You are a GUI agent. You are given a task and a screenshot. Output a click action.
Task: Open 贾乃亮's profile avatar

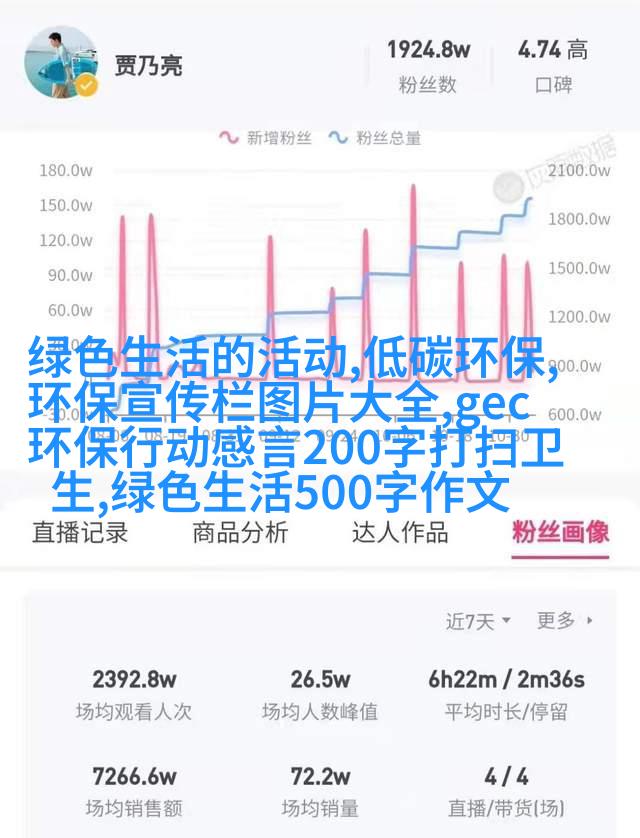(61, 64)
